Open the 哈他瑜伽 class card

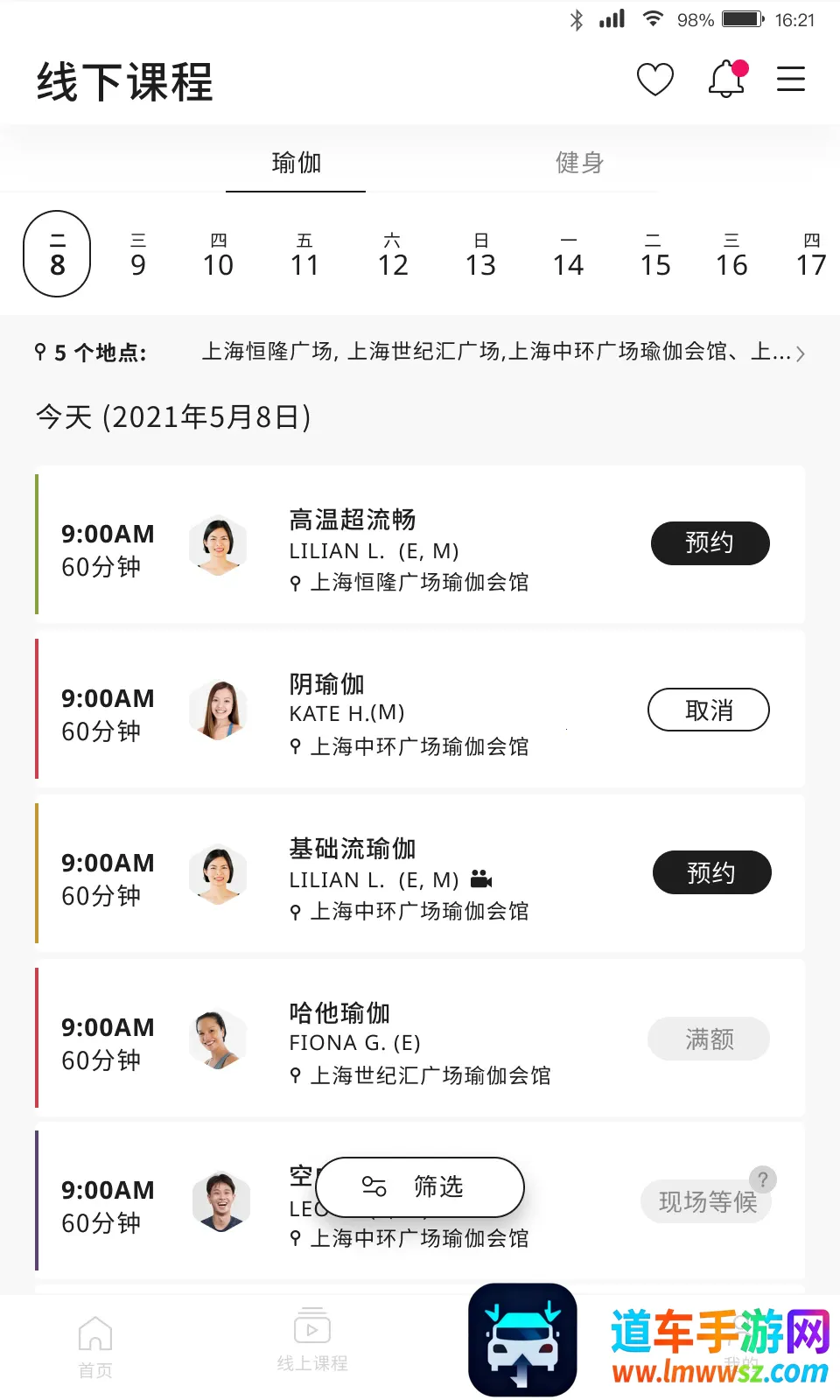(x=420, y=1039)
